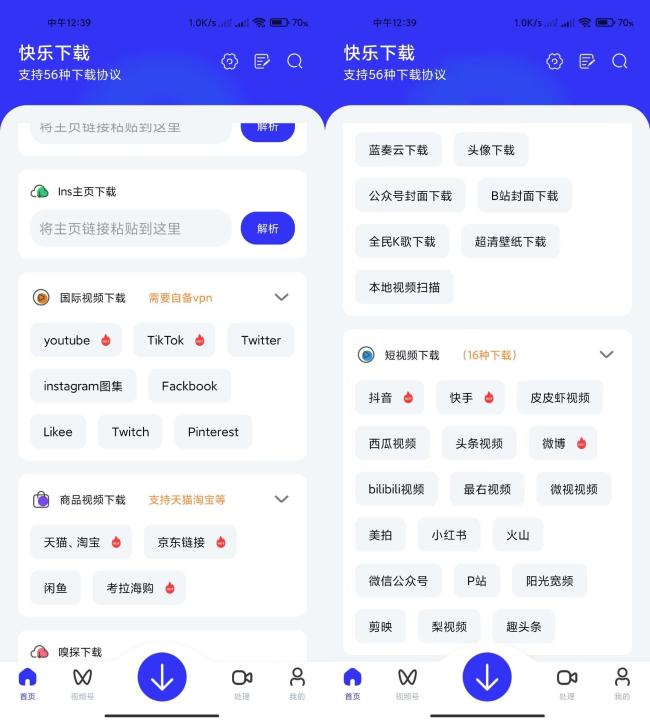Viewport: 650px width, 722px height.
Task: Open TikTok video download
Action: pyautogui.click(x=174, y=340)
